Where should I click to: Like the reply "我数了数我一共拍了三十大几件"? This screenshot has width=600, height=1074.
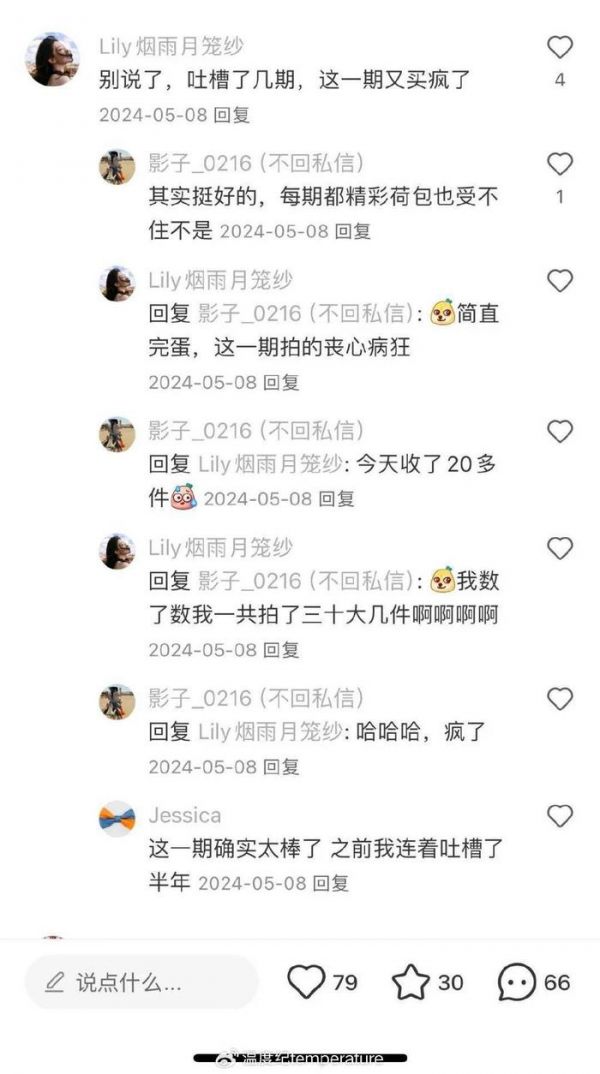[x=560, y=548]
